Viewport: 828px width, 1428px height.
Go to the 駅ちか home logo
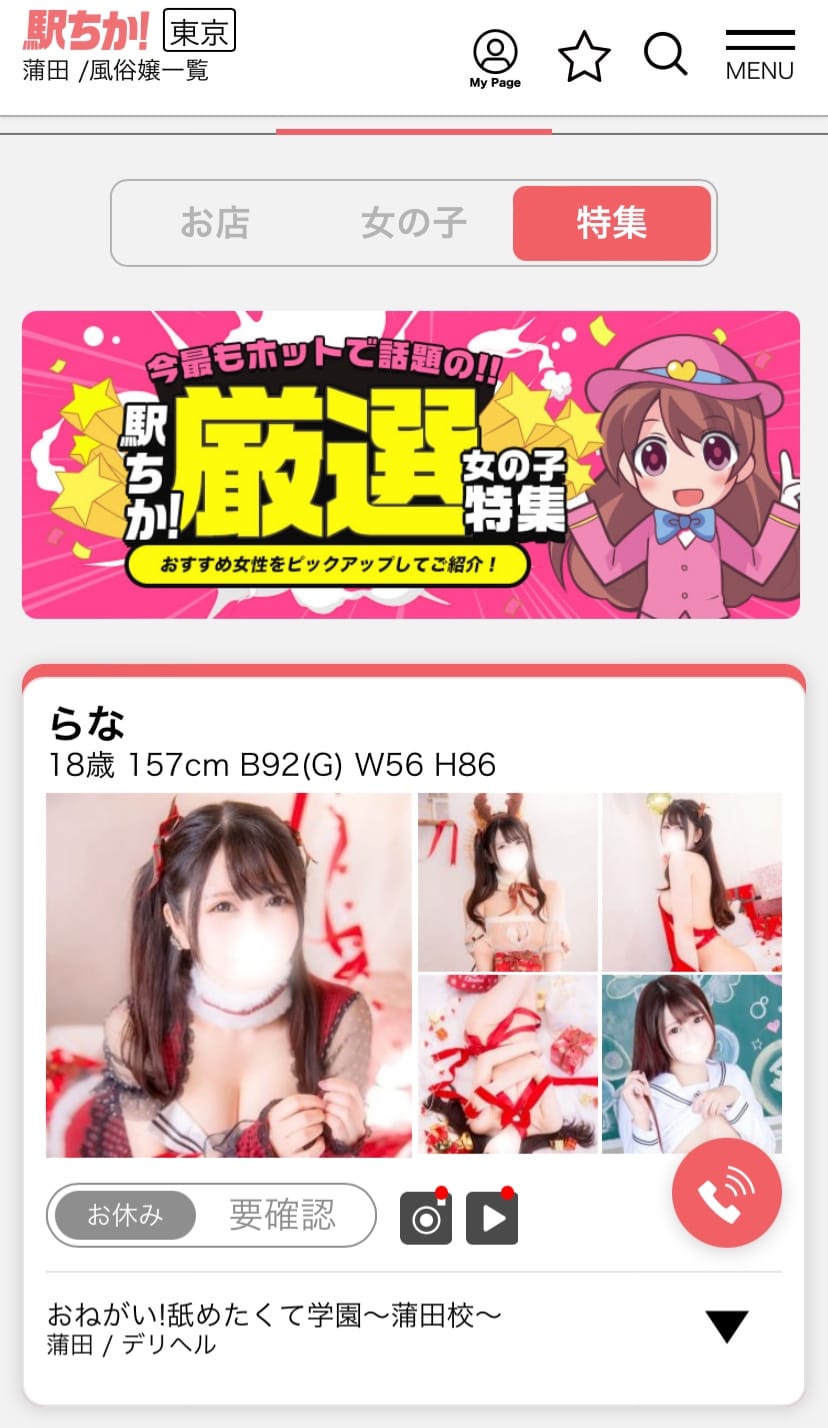pyautogui.click(x=86, y=32)
